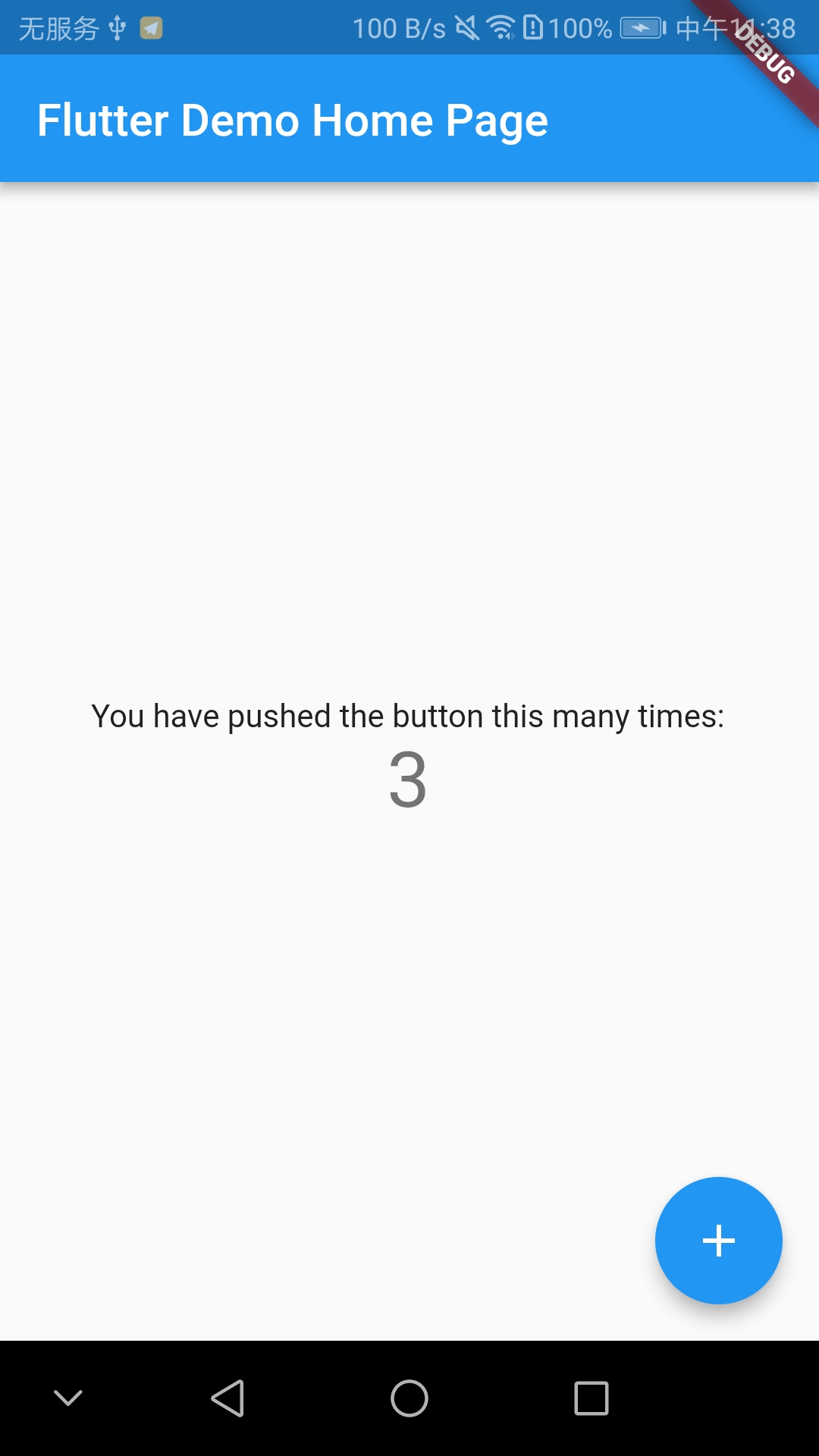The height and width of the screenshot is (1456, 819).
Task: Hide the navigation bar with the down chevron
Action: point(68,1398)
